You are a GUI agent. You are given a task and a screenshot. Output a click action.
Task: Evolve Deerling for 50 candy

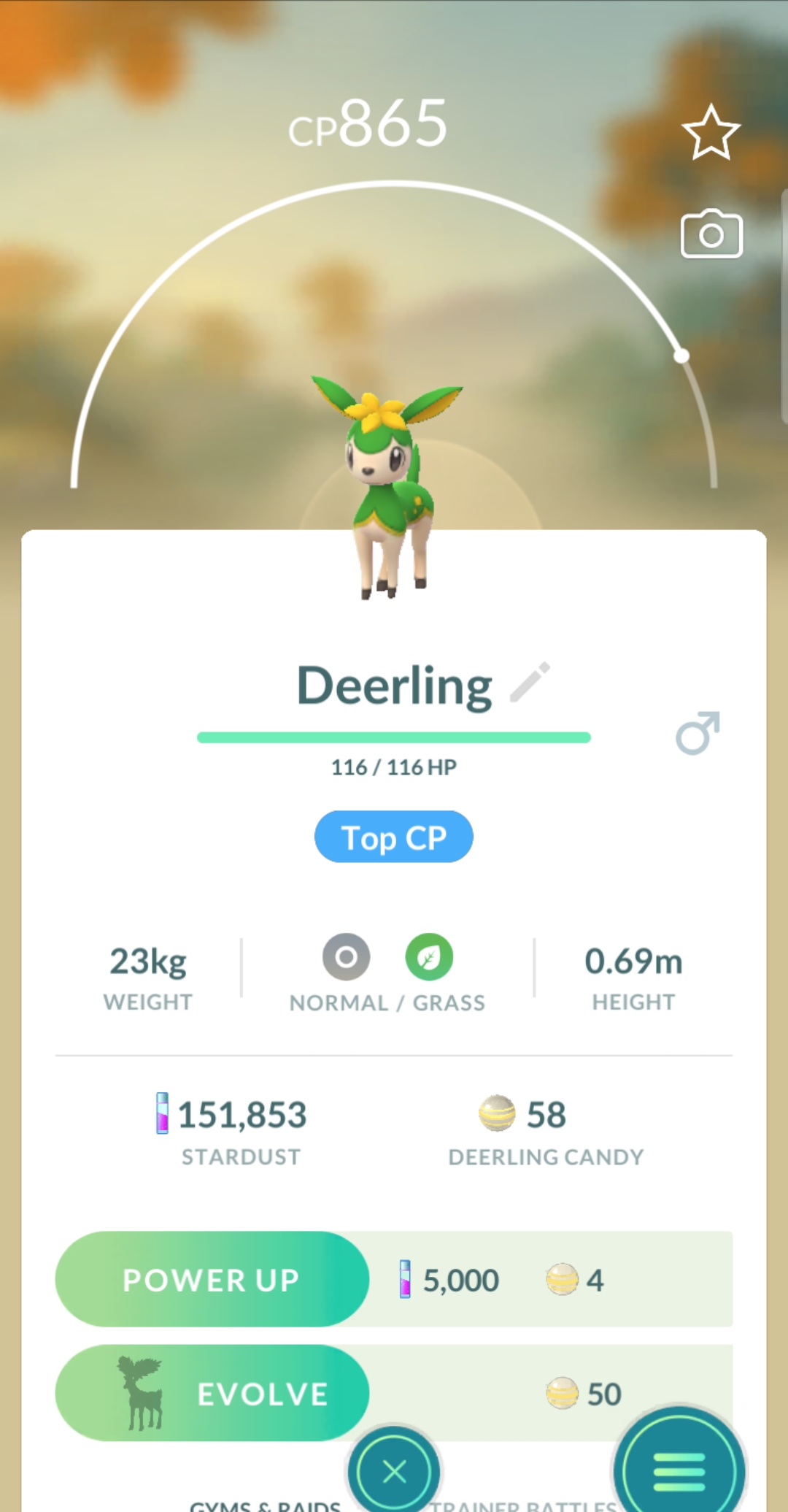click(x=212, y=1393)
